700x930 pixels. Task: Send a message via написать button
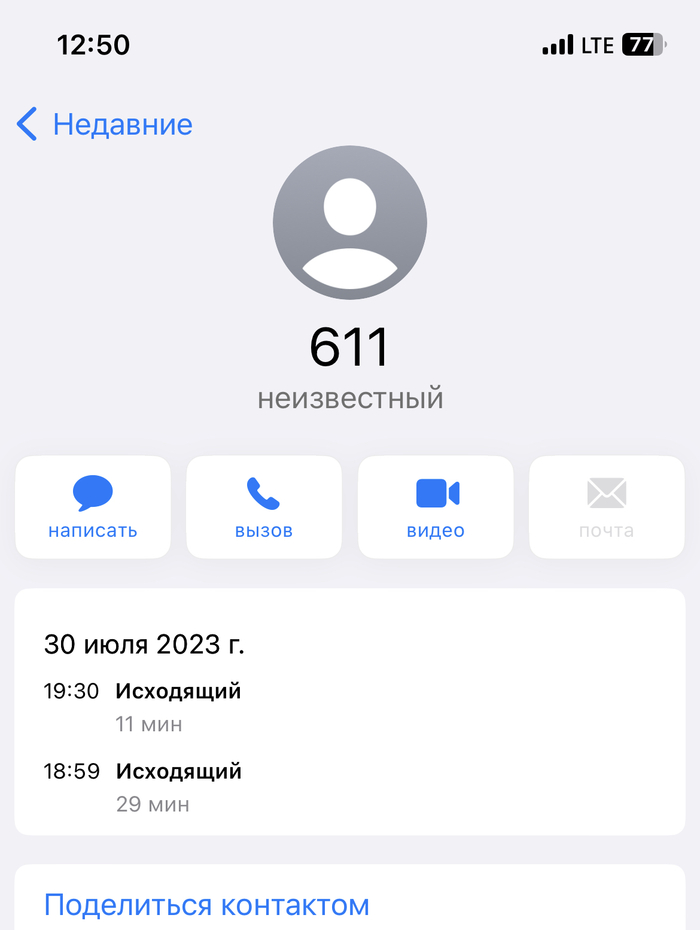[93, 507]
